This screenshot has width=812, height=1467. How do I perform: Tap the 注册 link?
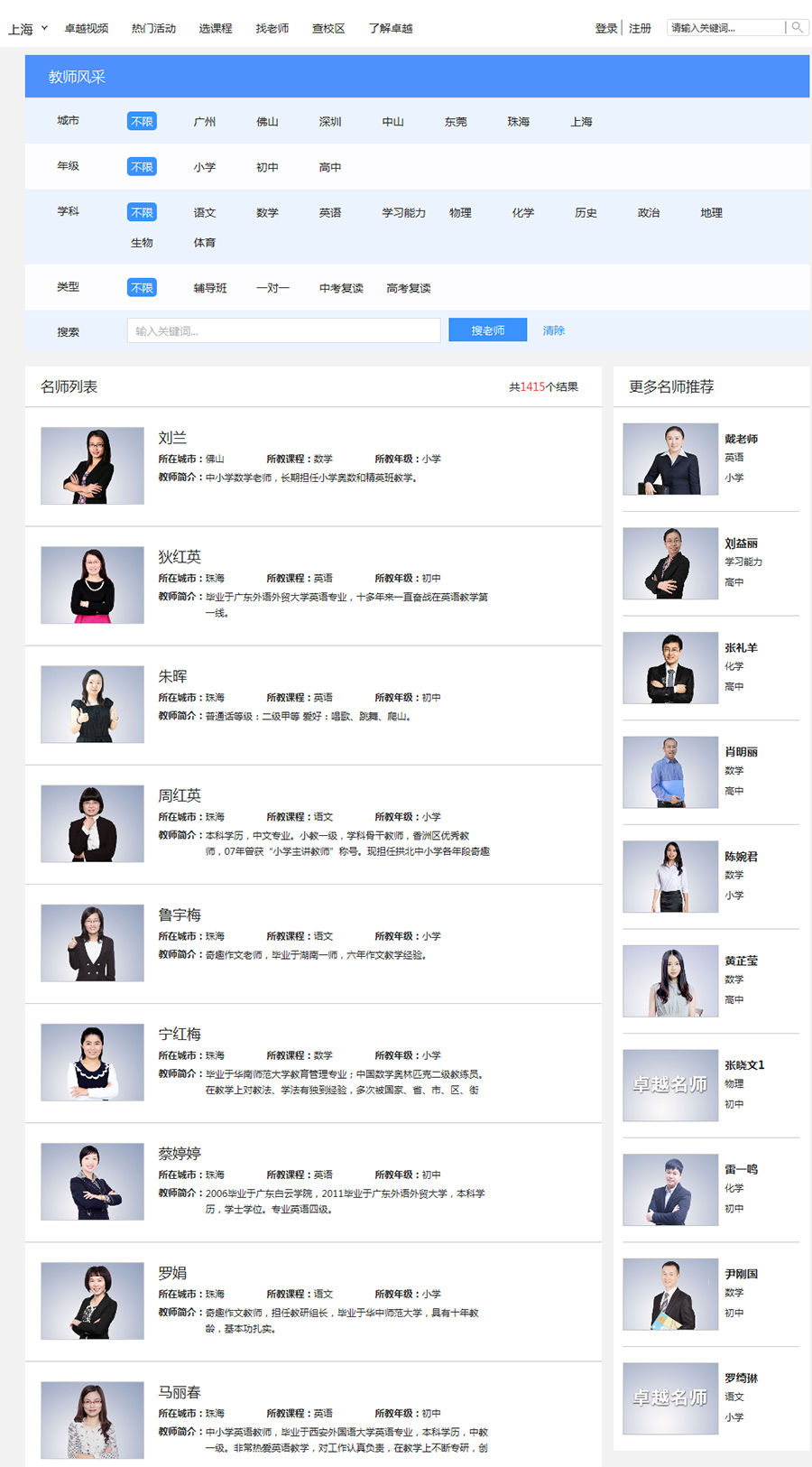click(x=640, y=29)
